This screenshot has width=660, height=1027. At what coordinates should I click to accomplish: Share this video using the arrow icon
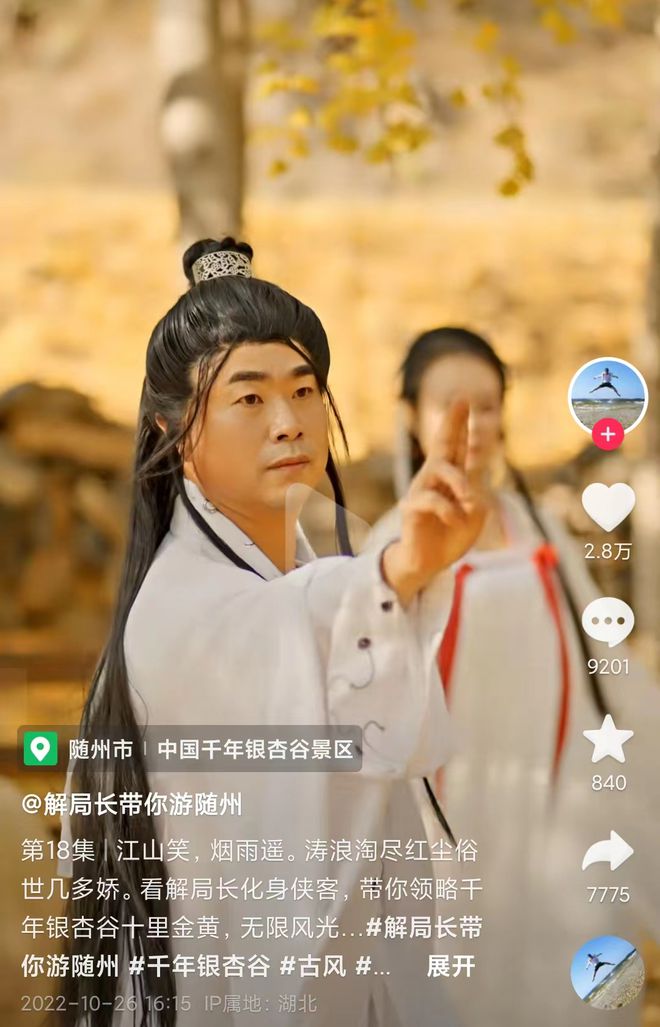[x=608, y=852]
